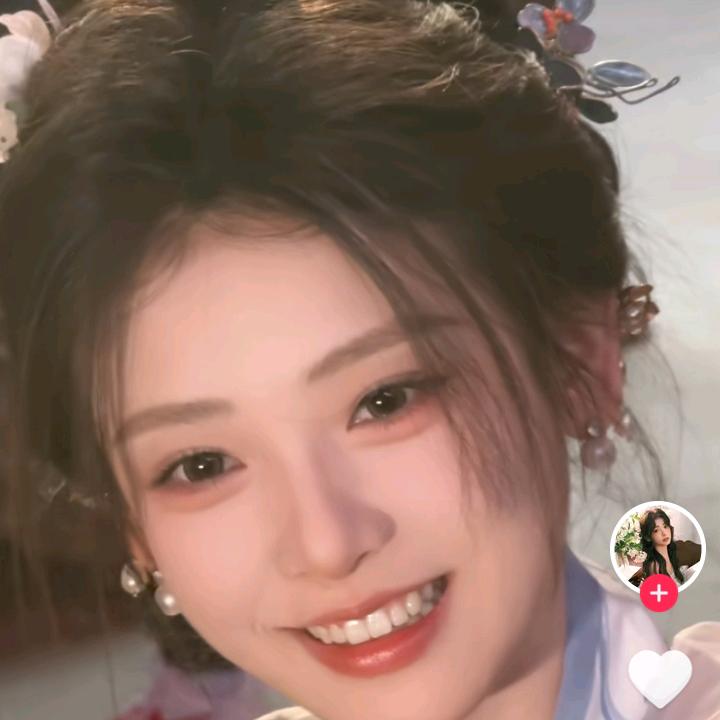Like this video with the heart
Image resolution: width=720 pixels, height=720 pixels.
(x=660, y=676)
